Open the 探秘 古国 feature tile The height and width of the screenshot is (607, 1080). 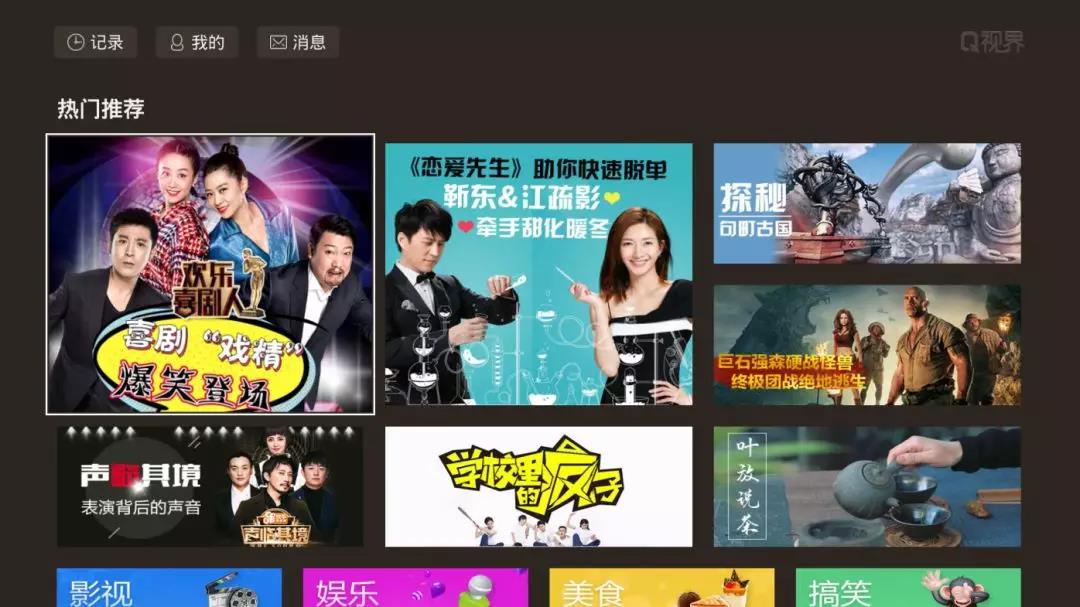point(867,203)
